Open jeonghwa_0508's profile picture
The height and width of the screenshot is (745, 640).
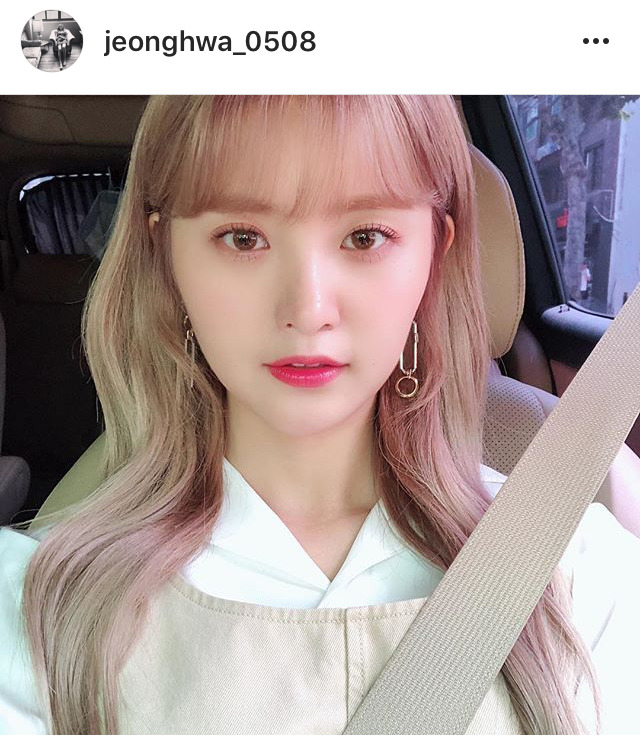(52, 41)
